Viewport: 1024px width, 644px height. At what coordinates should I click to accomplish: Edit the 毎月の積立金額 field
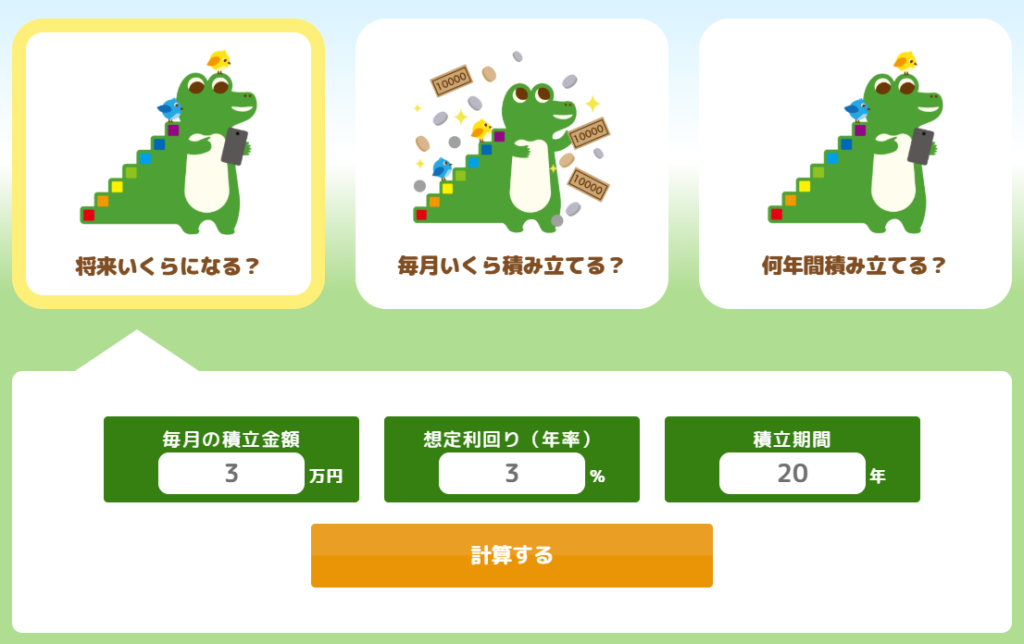tap(231, 474)
